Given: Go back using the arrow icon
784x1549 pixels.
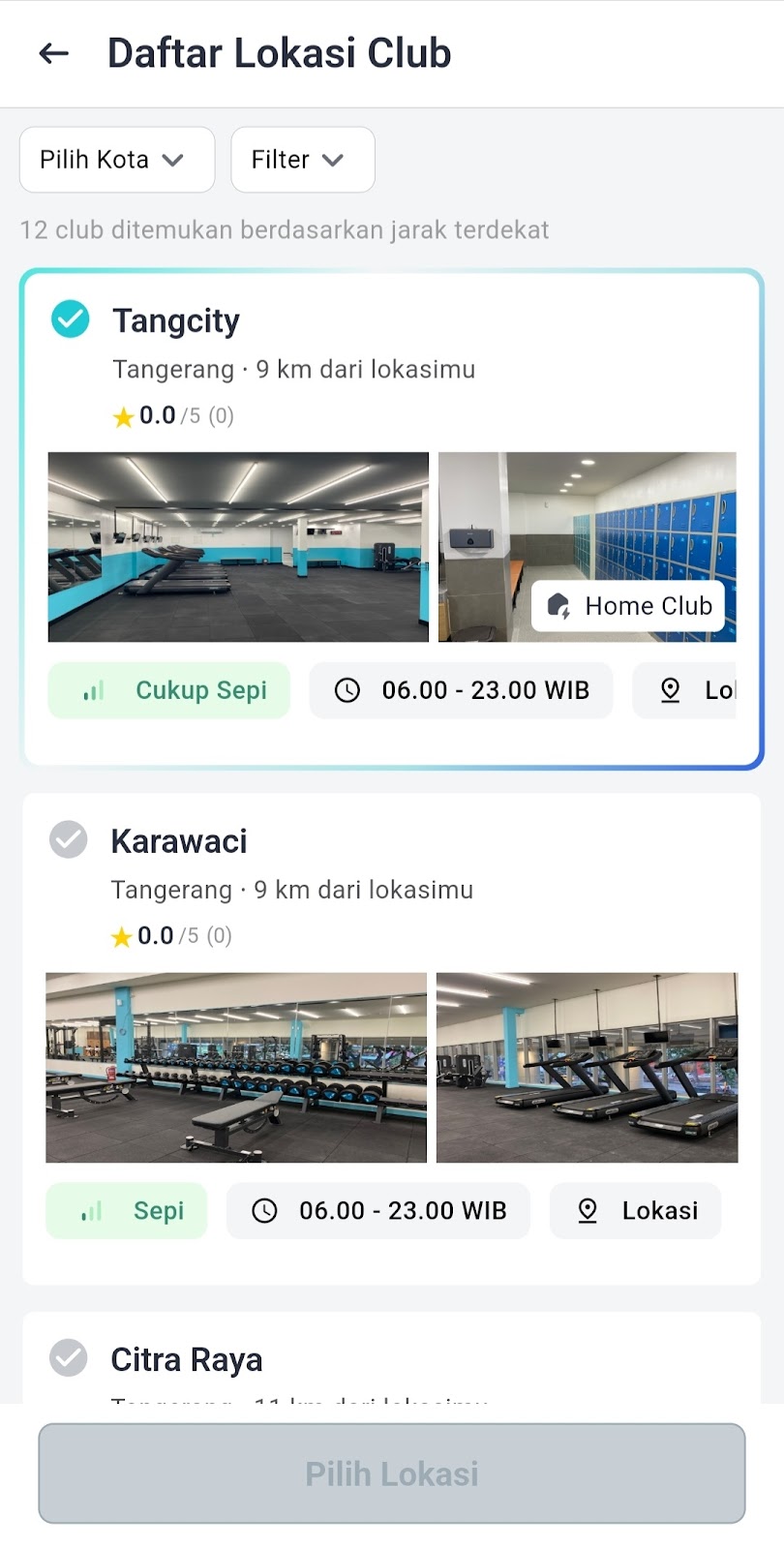Looking at the screenshot, I should tap(53, 53).
